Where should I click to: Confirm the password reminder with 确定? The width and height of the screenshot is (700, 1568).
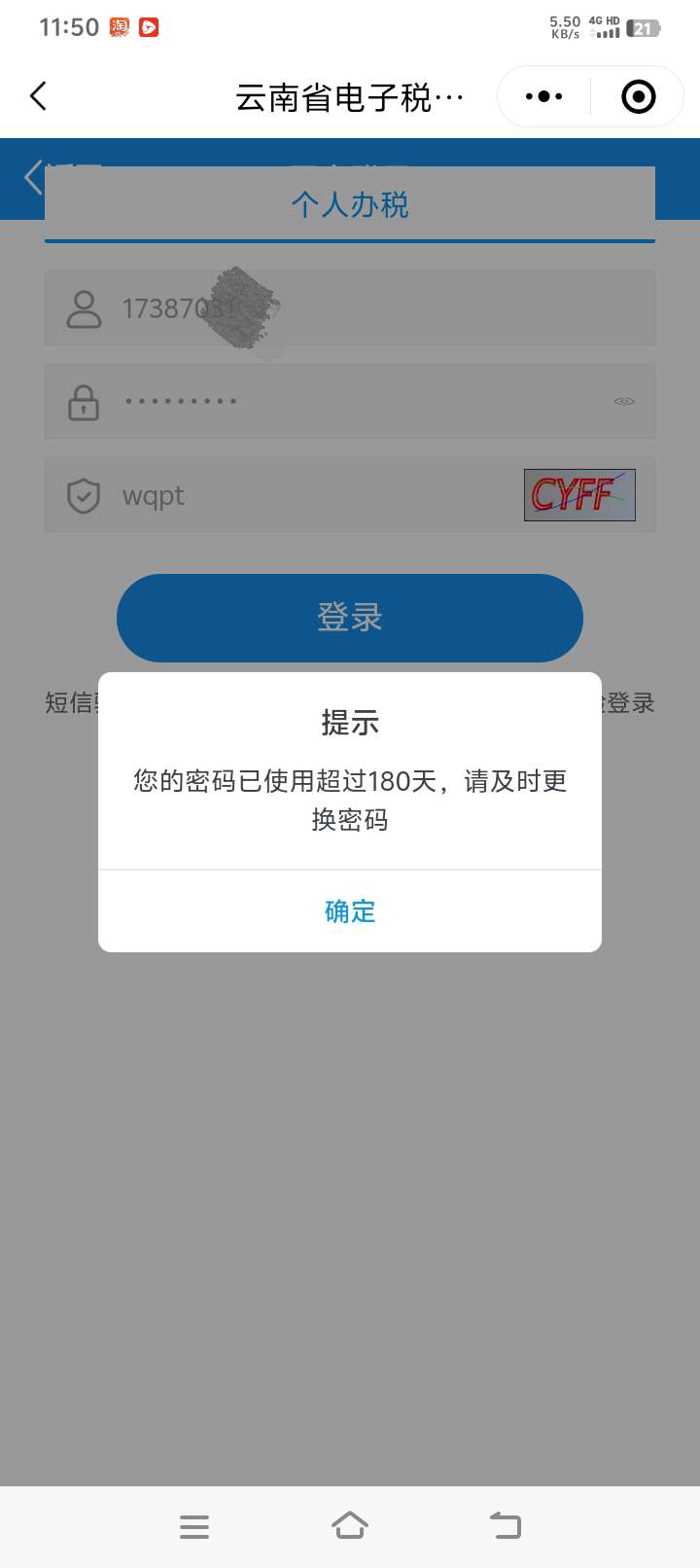(350, 911)
